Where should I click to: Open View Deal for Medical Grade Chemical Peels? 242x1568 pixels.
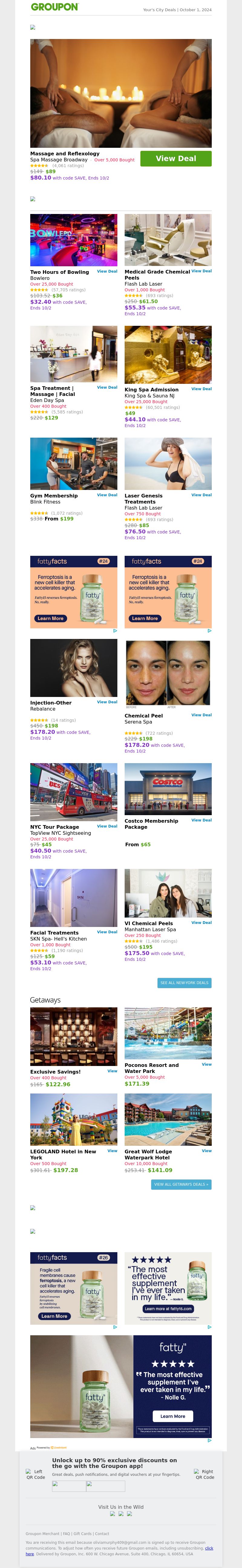[x=201, y=271]
